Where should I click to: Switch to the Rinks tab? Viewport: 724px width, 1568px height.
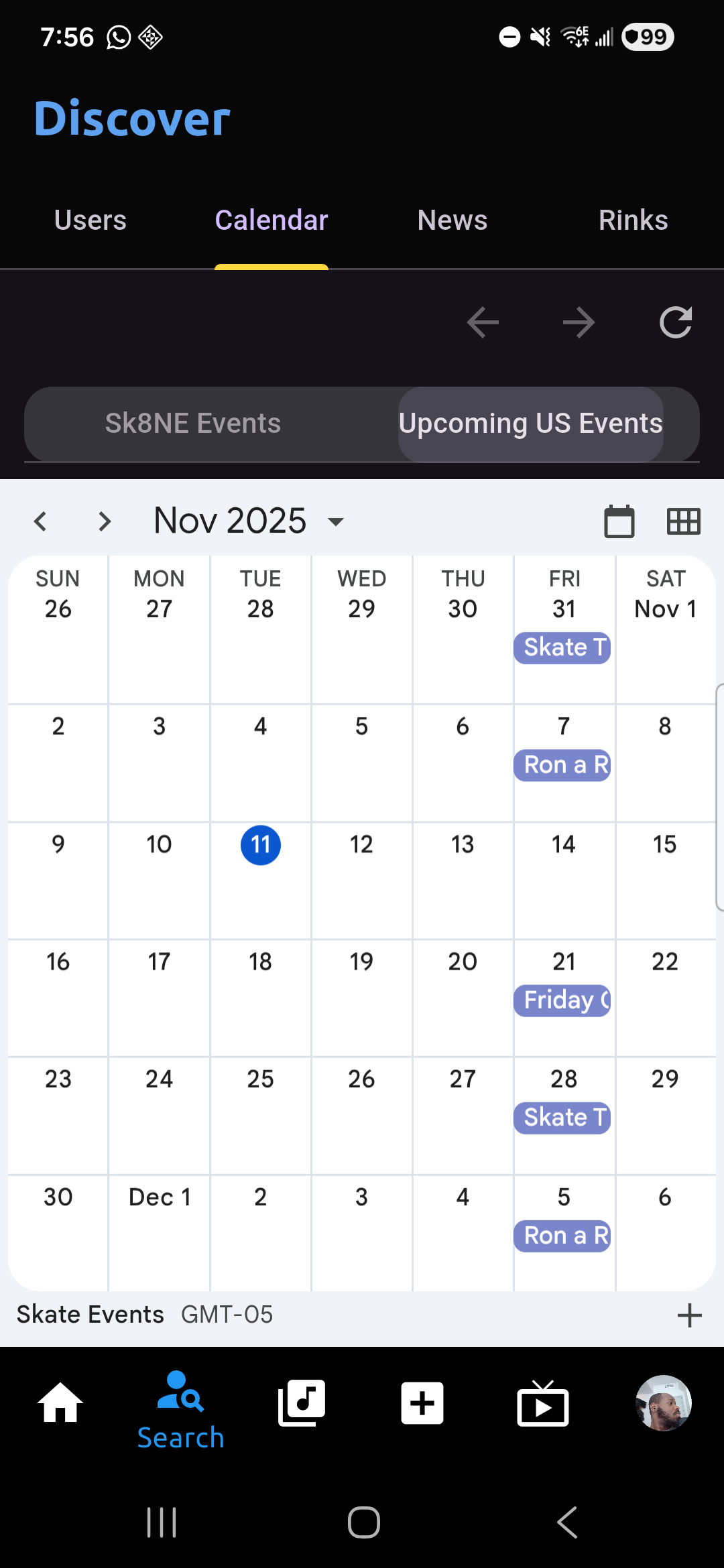pos(632,219)
